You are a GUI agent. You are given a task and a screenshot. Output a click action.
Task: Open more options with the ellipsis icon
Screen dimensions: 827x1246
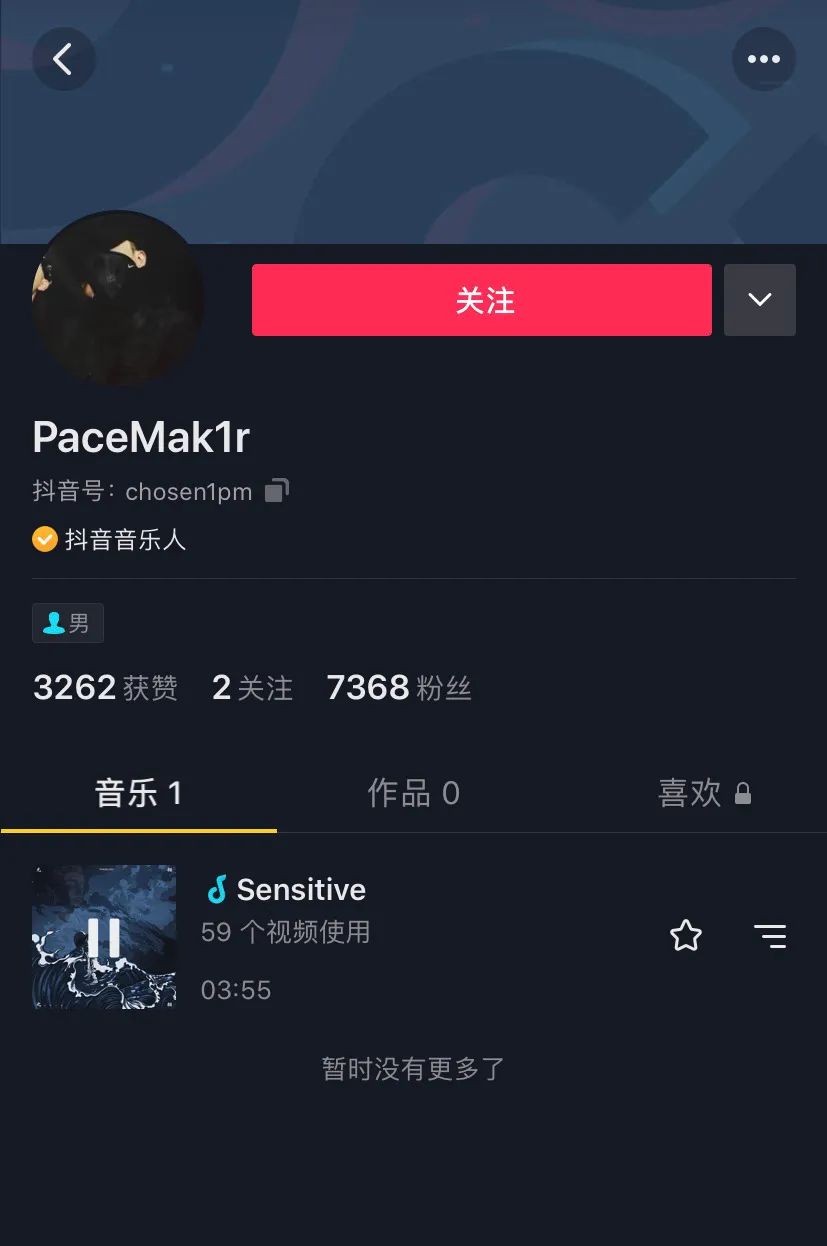764,58
